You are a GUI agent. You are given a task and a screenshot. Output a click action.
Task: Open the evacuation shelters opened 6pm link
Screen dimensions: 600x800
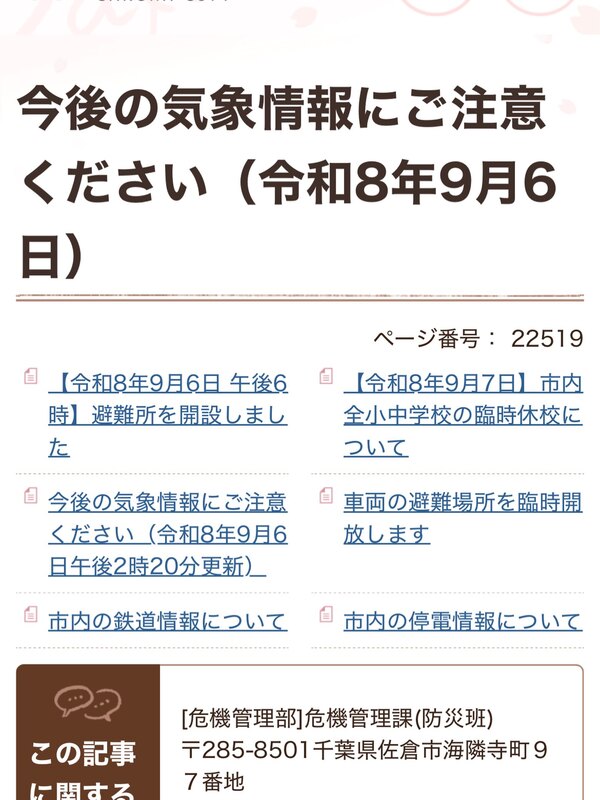pyautogui.click(x=168, y=416)
